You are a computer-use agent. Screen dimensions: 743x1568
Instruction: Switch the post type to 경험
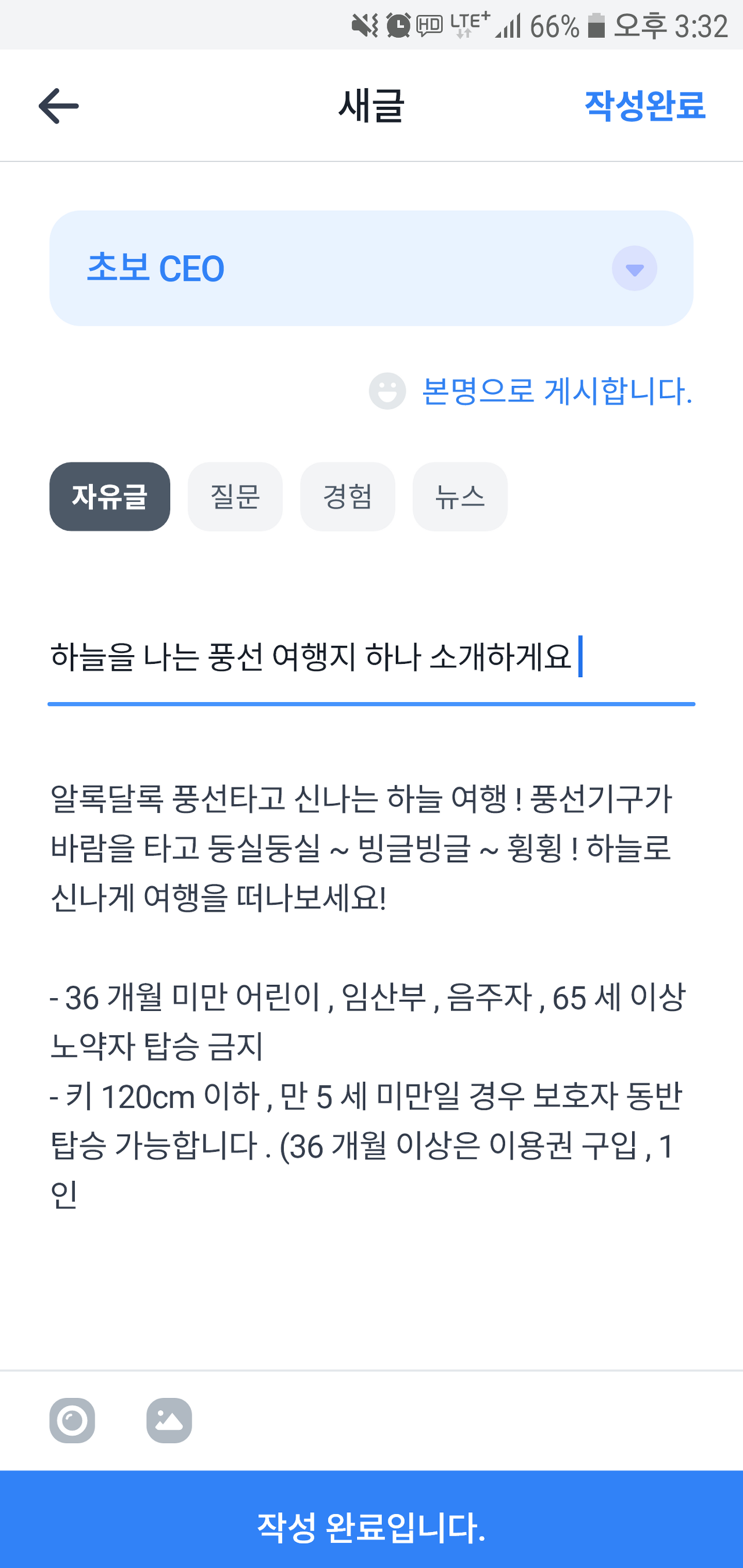[347, 496]
